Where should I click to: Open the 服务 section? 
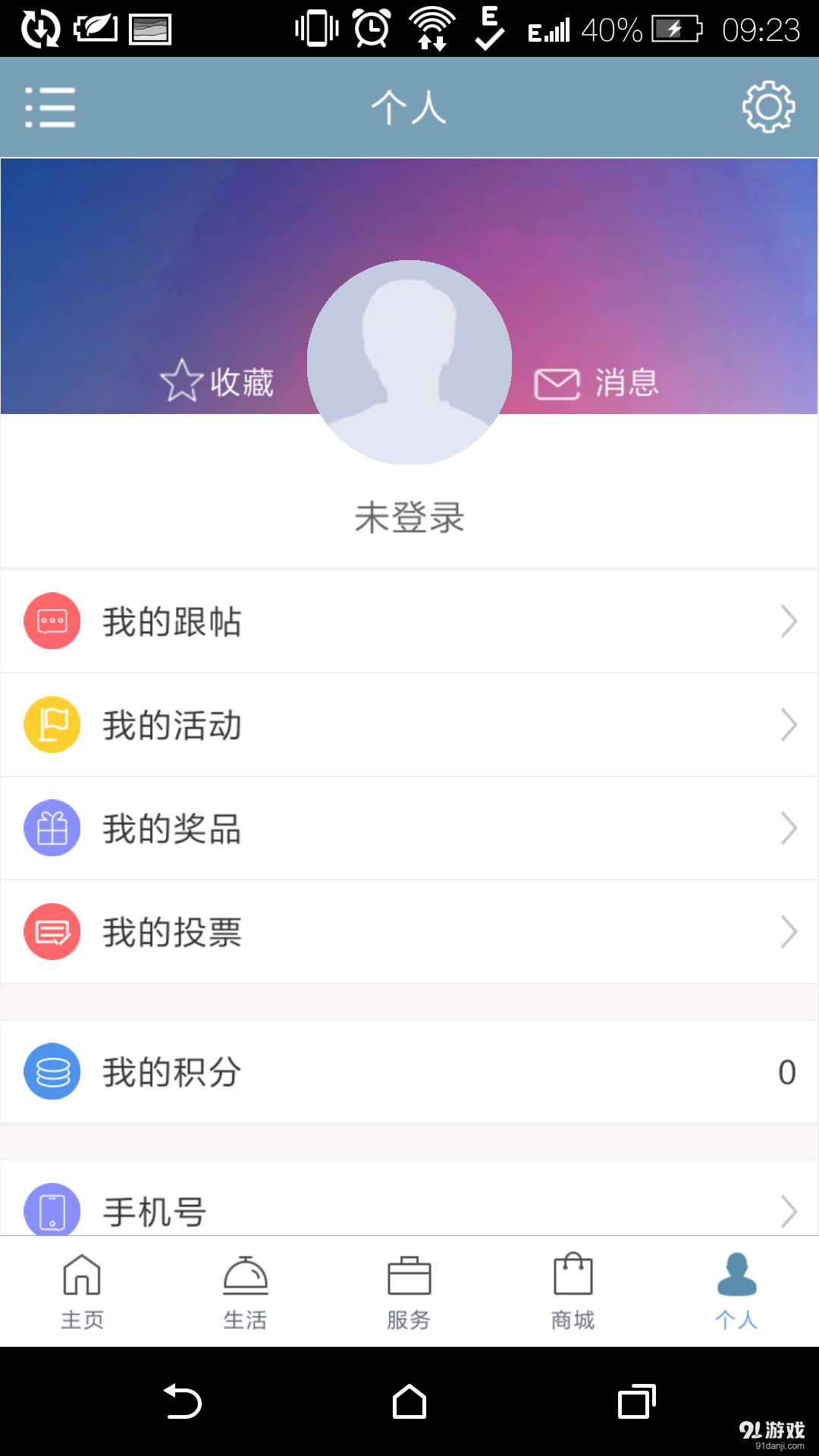pos(409,1289)
